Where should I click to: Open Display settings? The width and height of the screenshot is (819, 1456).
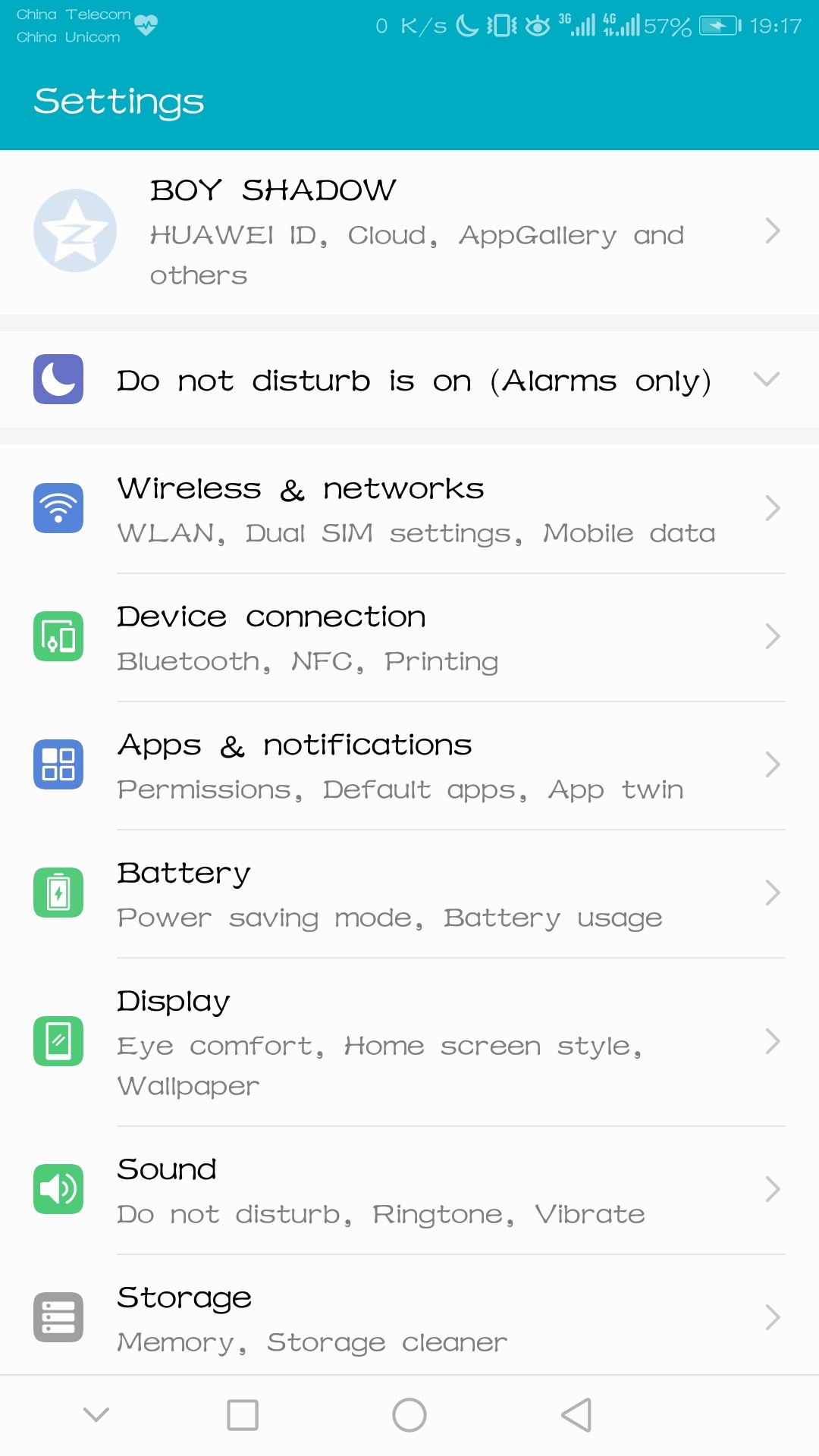point(409,1041)
